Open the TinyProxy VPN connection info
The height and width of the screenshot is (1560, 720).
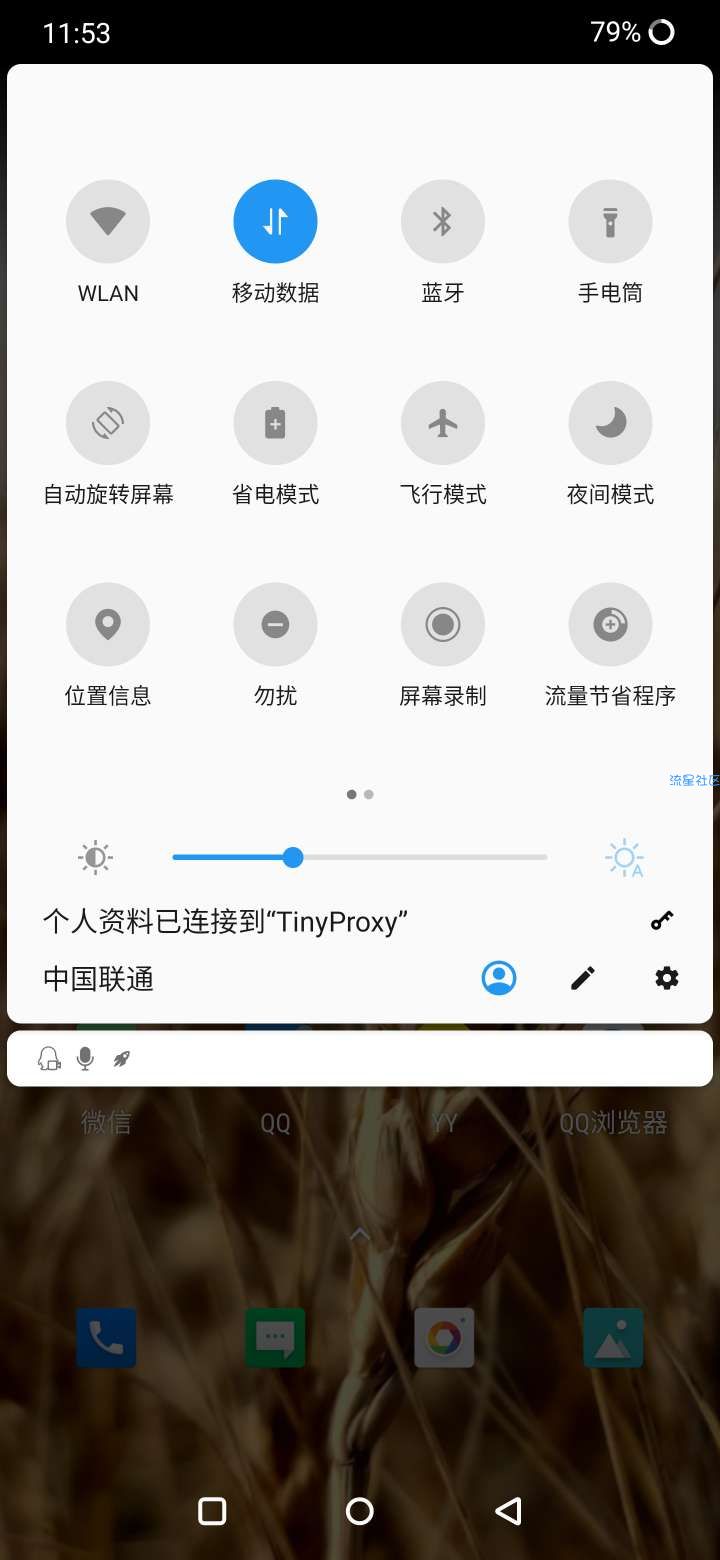(225, 921)
